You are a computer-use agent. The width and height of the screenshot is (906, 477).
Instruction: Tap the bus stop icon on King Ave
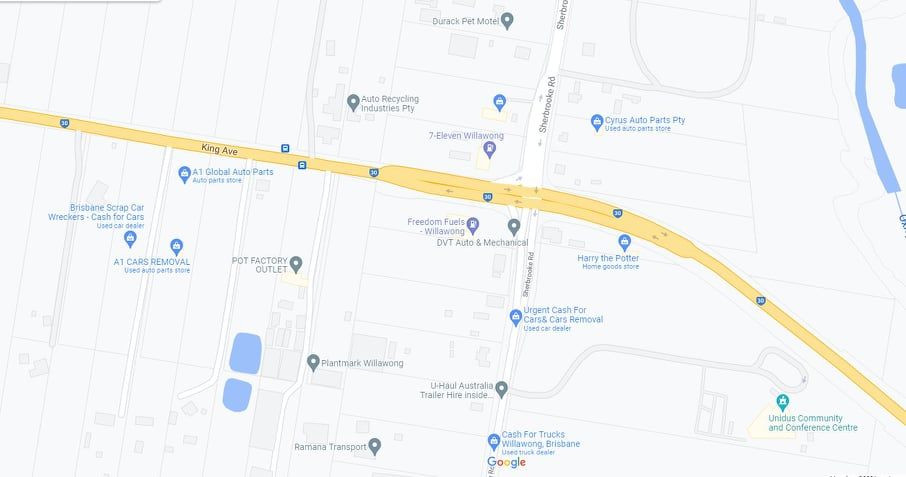coord(286,149)
